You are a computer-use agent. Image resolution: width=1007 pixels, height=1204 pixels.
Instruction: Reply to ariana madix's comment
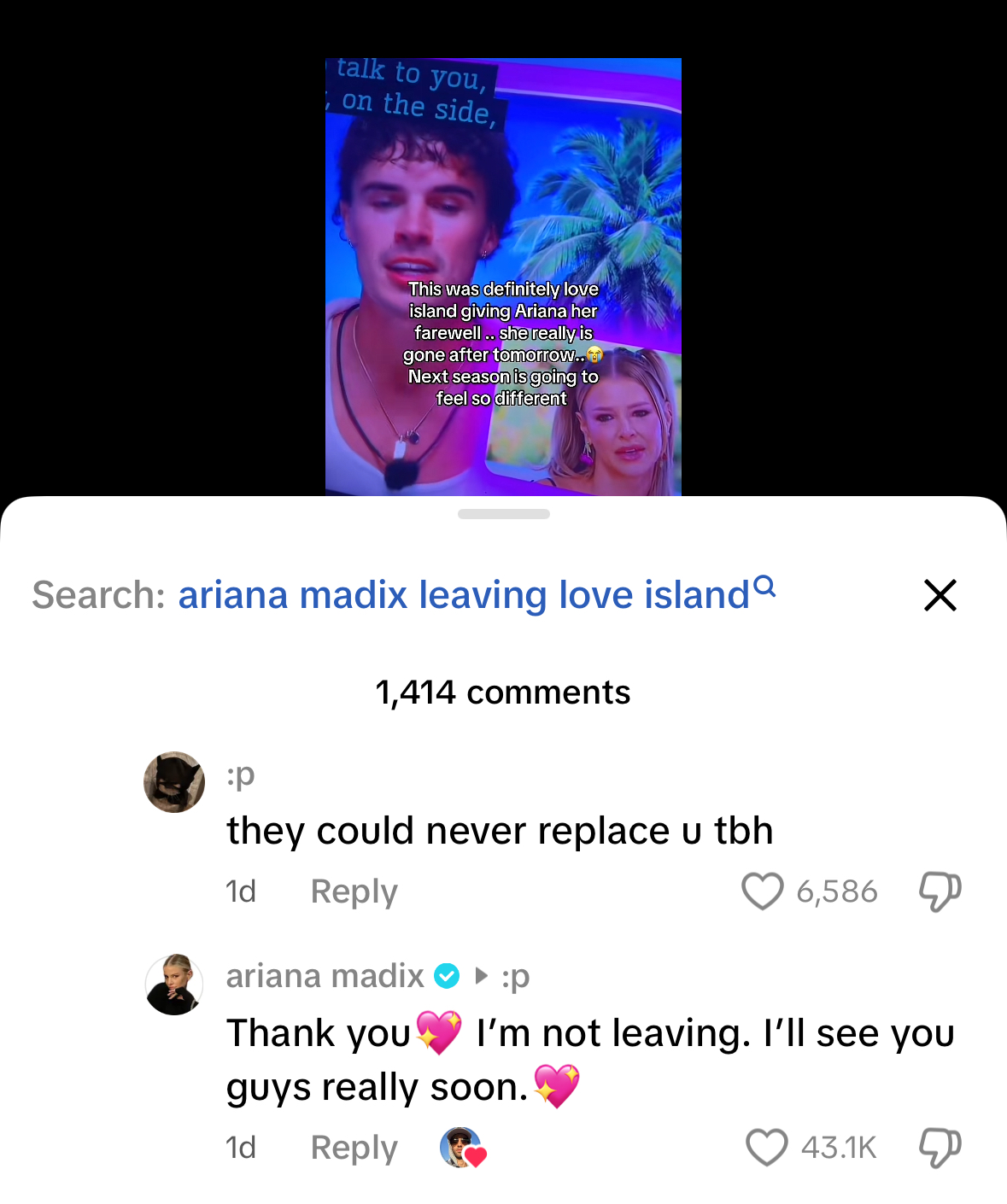pyautogui.click(x=354, y=1148)
